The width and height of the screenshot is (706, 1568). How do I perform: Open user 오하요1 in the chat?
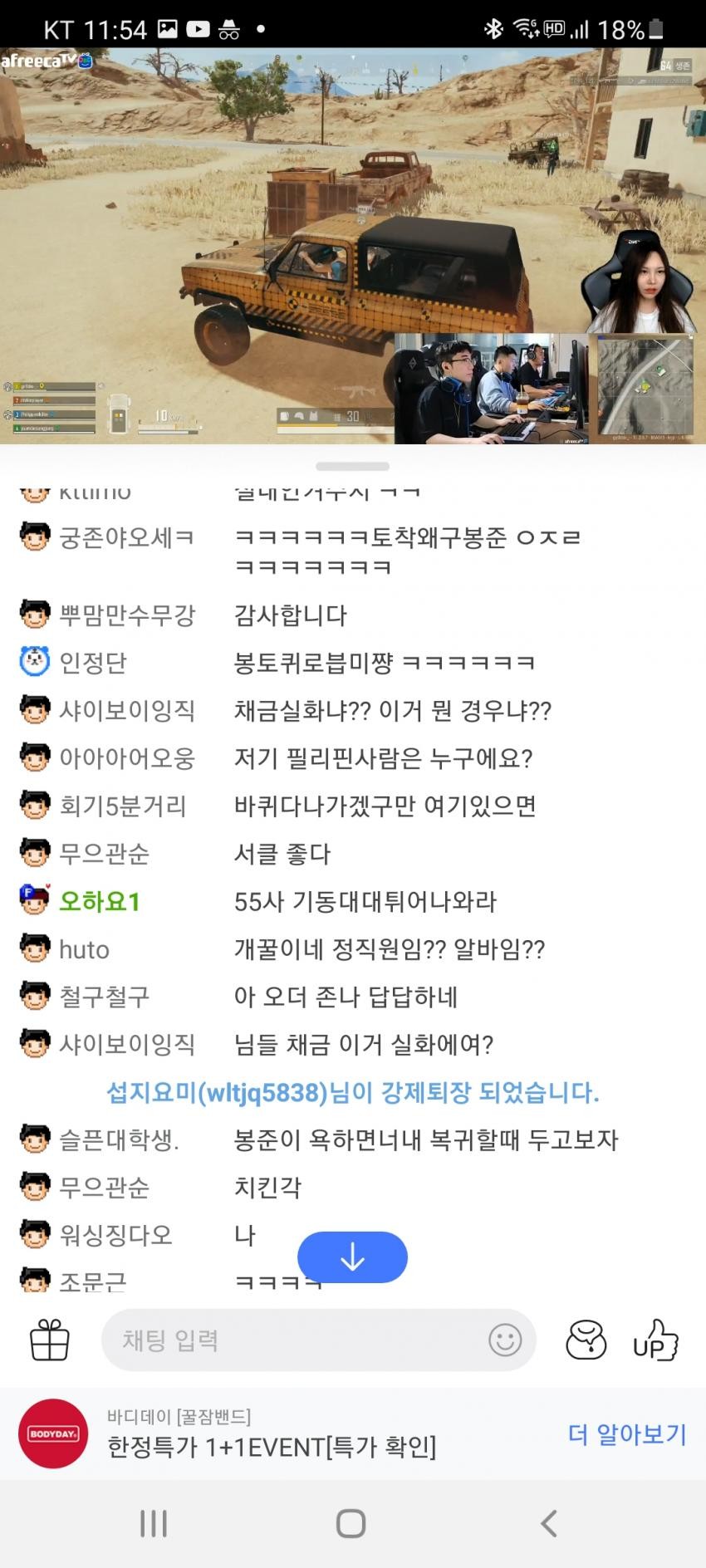(99, 901)
